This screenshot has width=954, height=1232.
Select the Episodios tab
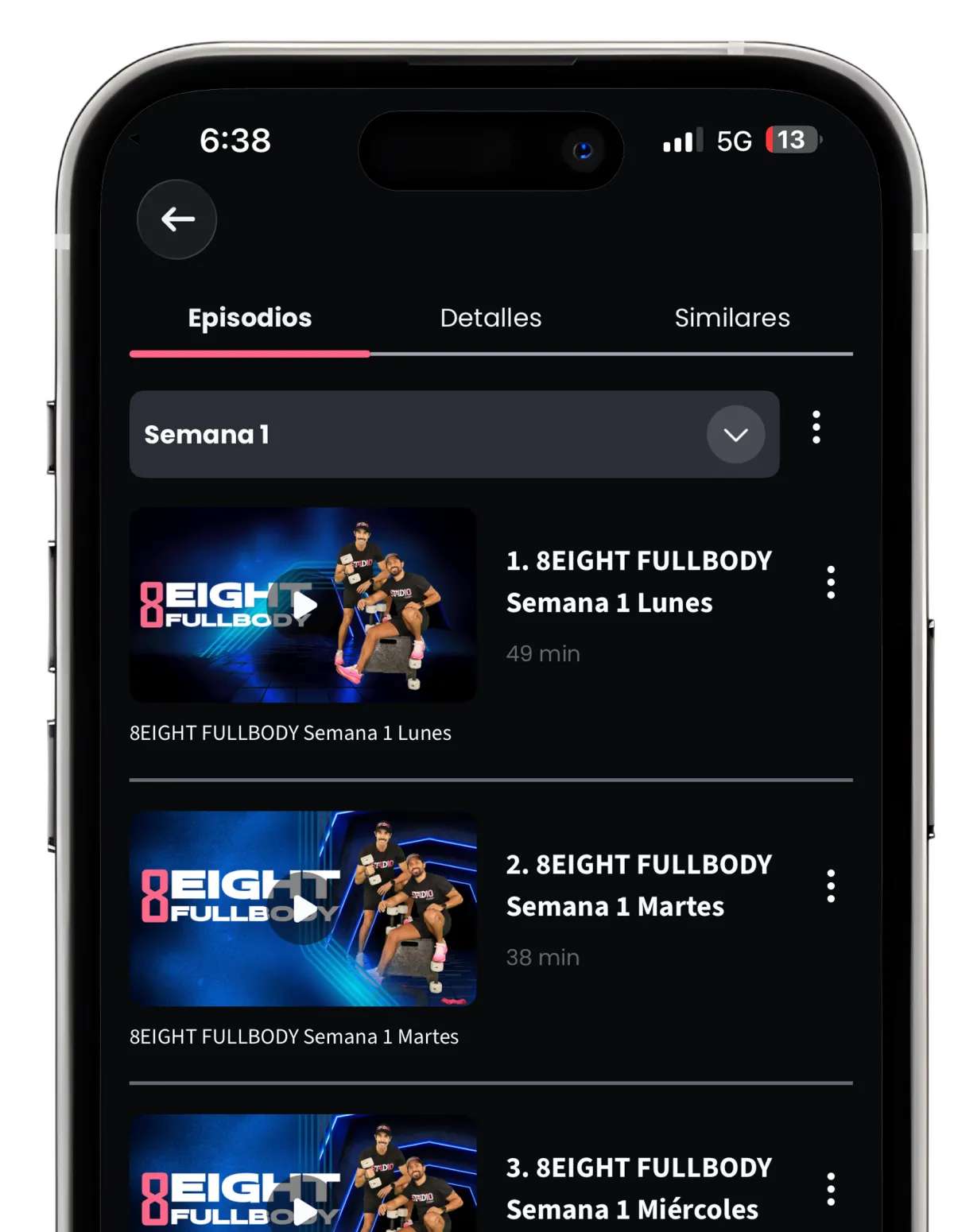[x=250, y=318]
